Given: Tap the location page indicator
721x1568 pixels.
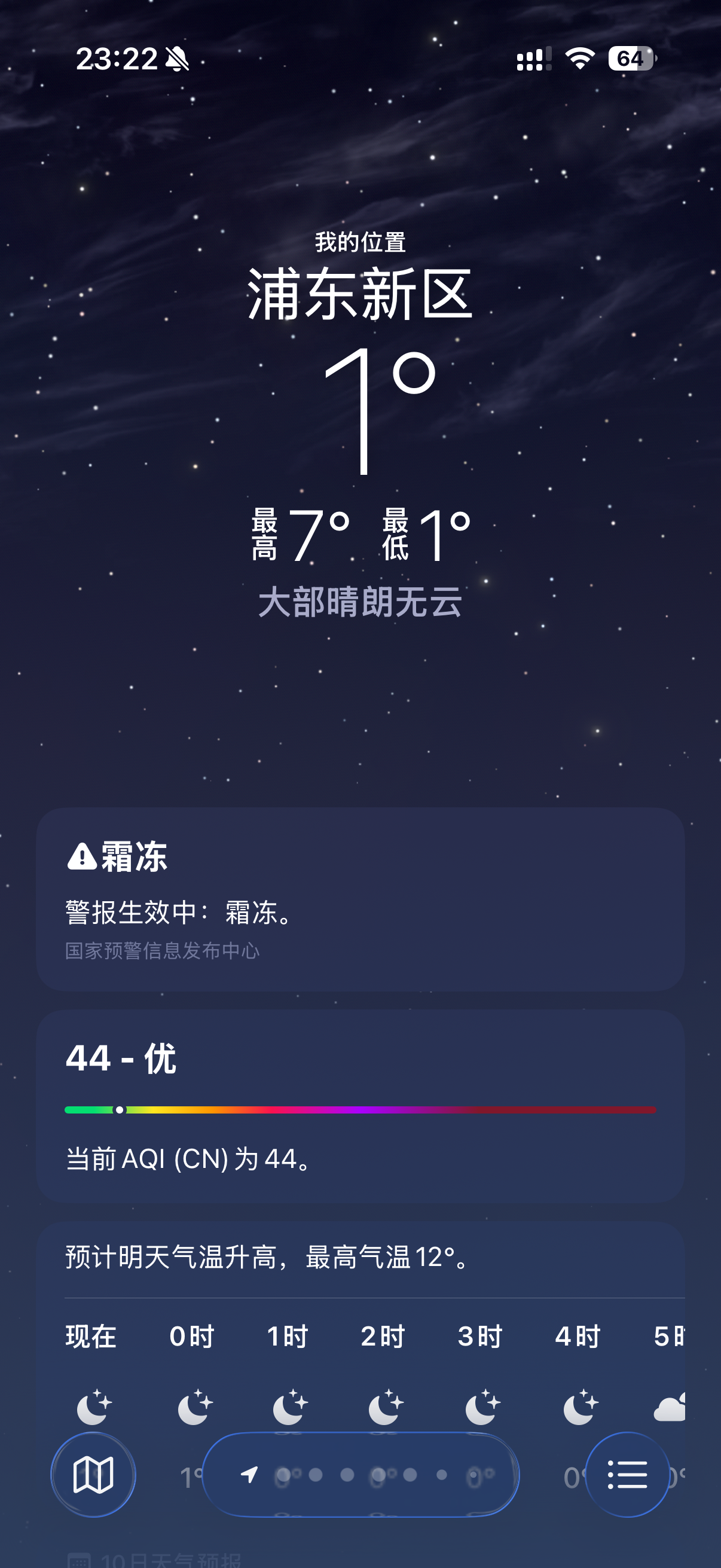Looking at the screenshot, I should [360, 1475].
